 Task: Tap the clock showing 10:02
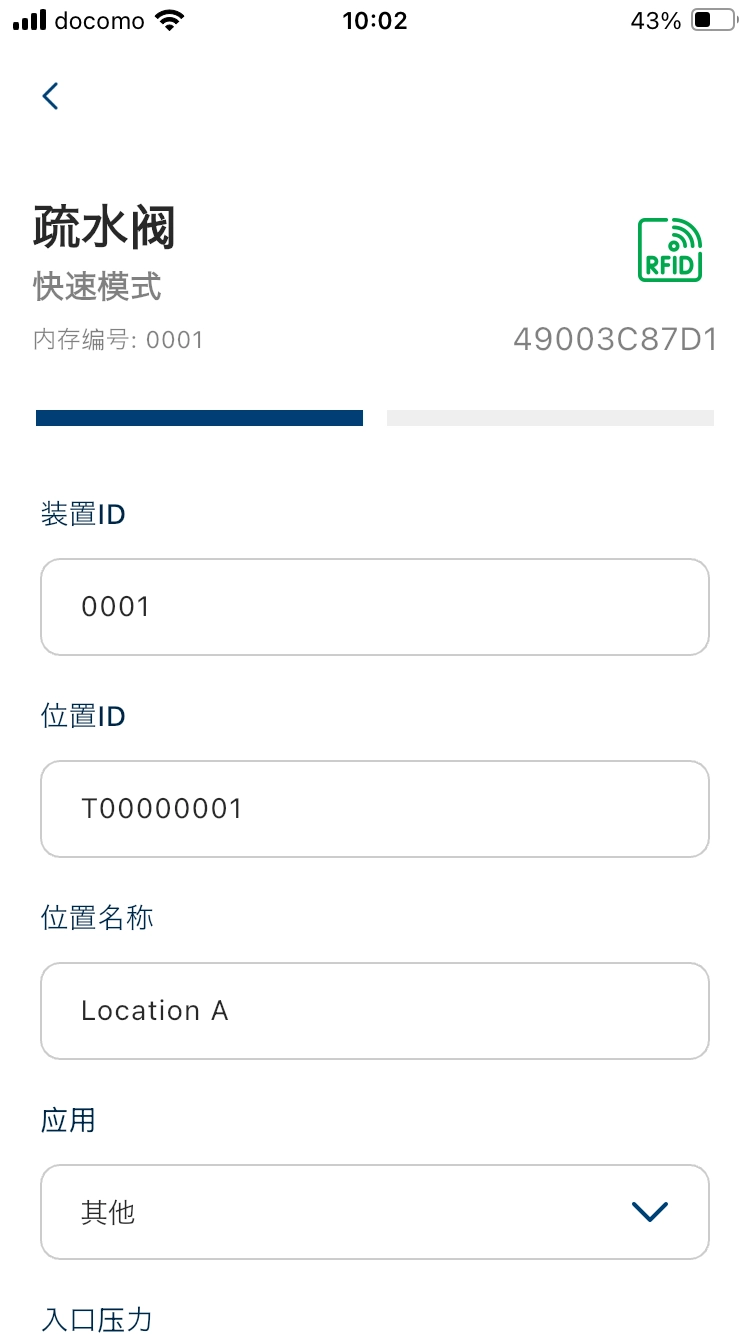[375, 20]
